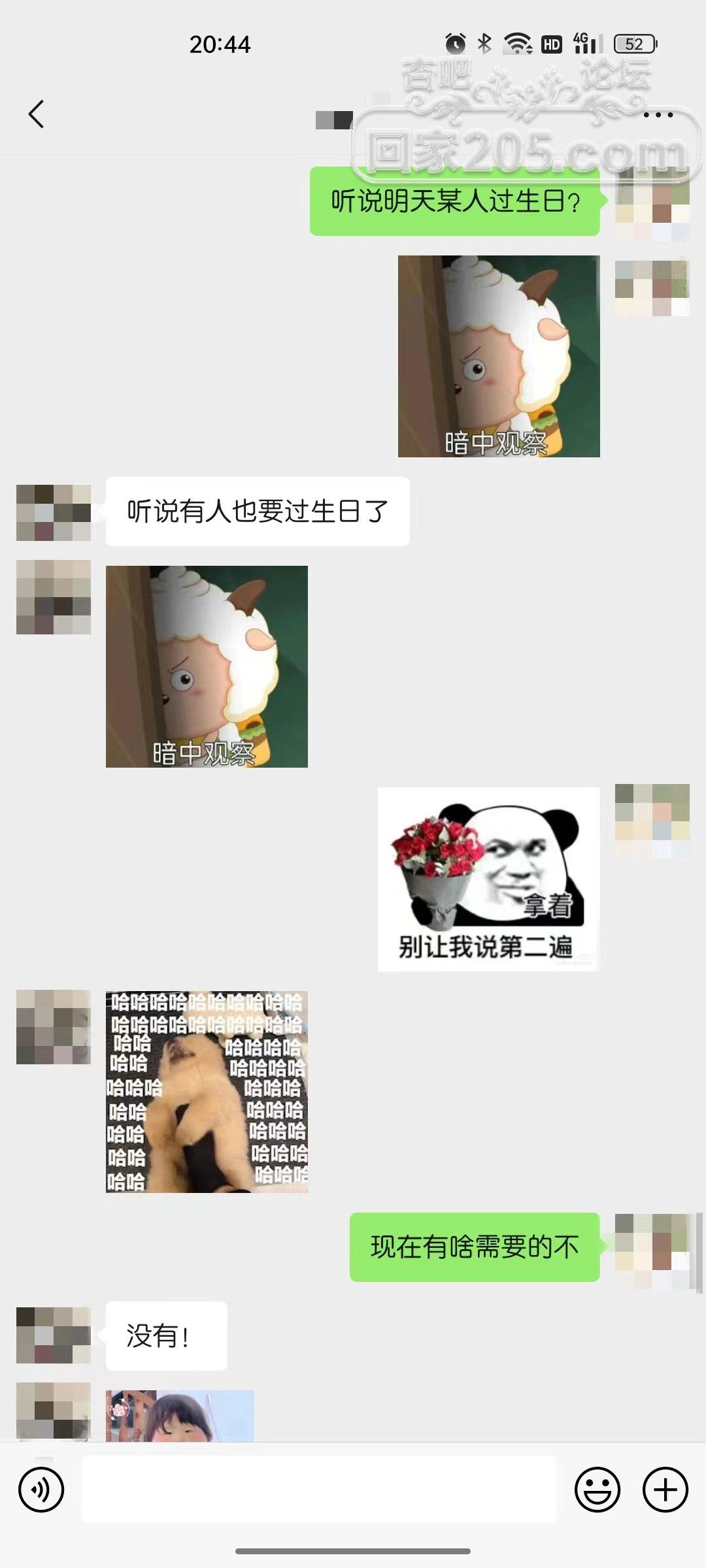
Task: Open the partially visible child photo message
Action: 180,1416
